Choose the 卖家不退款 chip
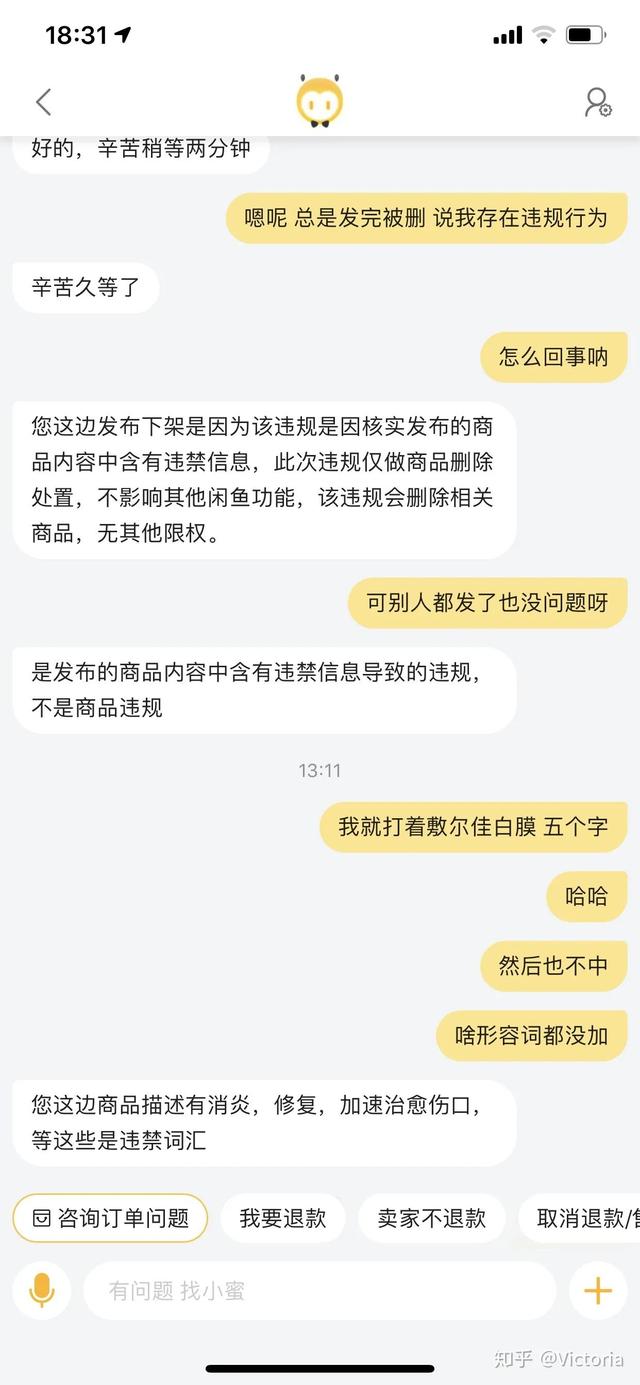The width and height of the screenshot is (640, 1385). (431, 1218)
